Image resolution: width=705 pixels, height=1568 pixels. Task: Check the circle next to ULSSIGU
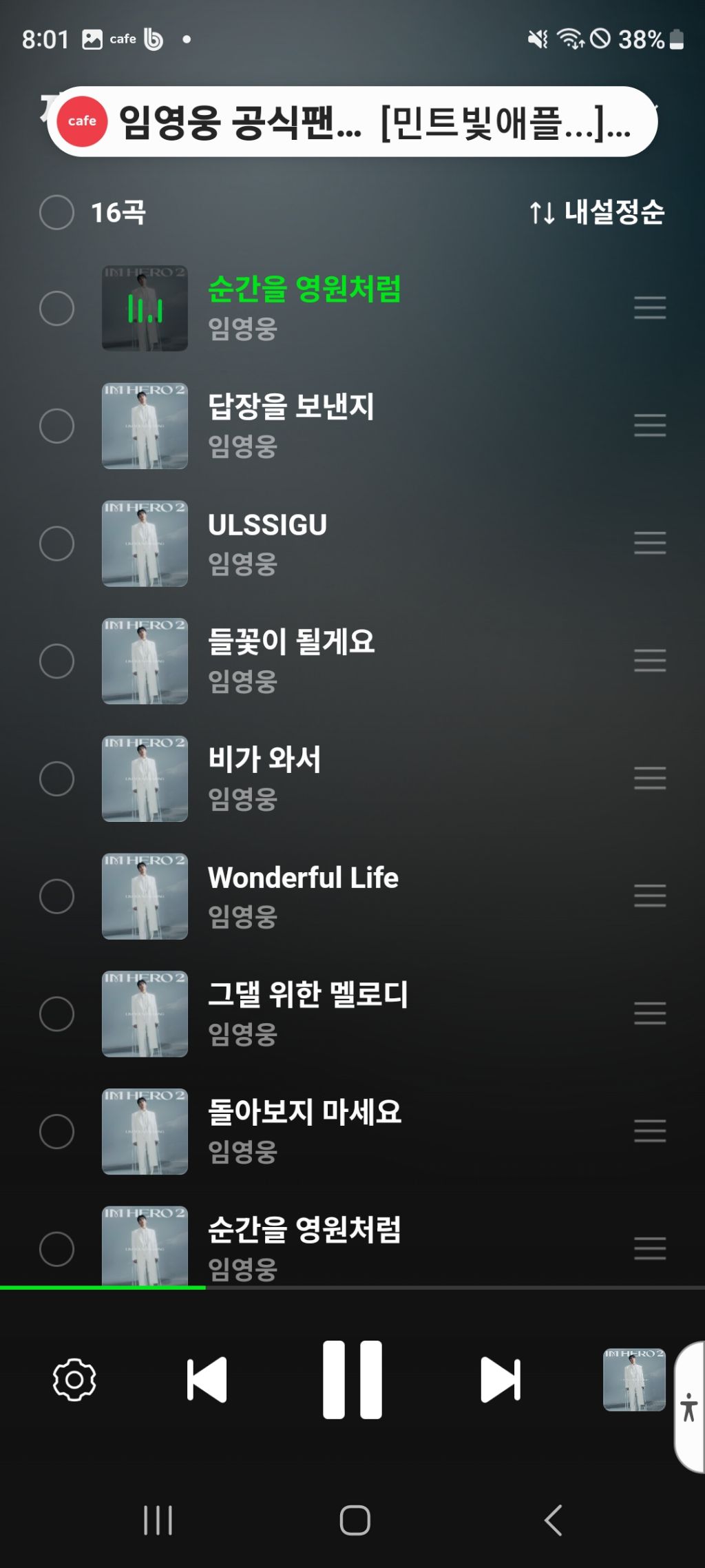pos(56,544)
